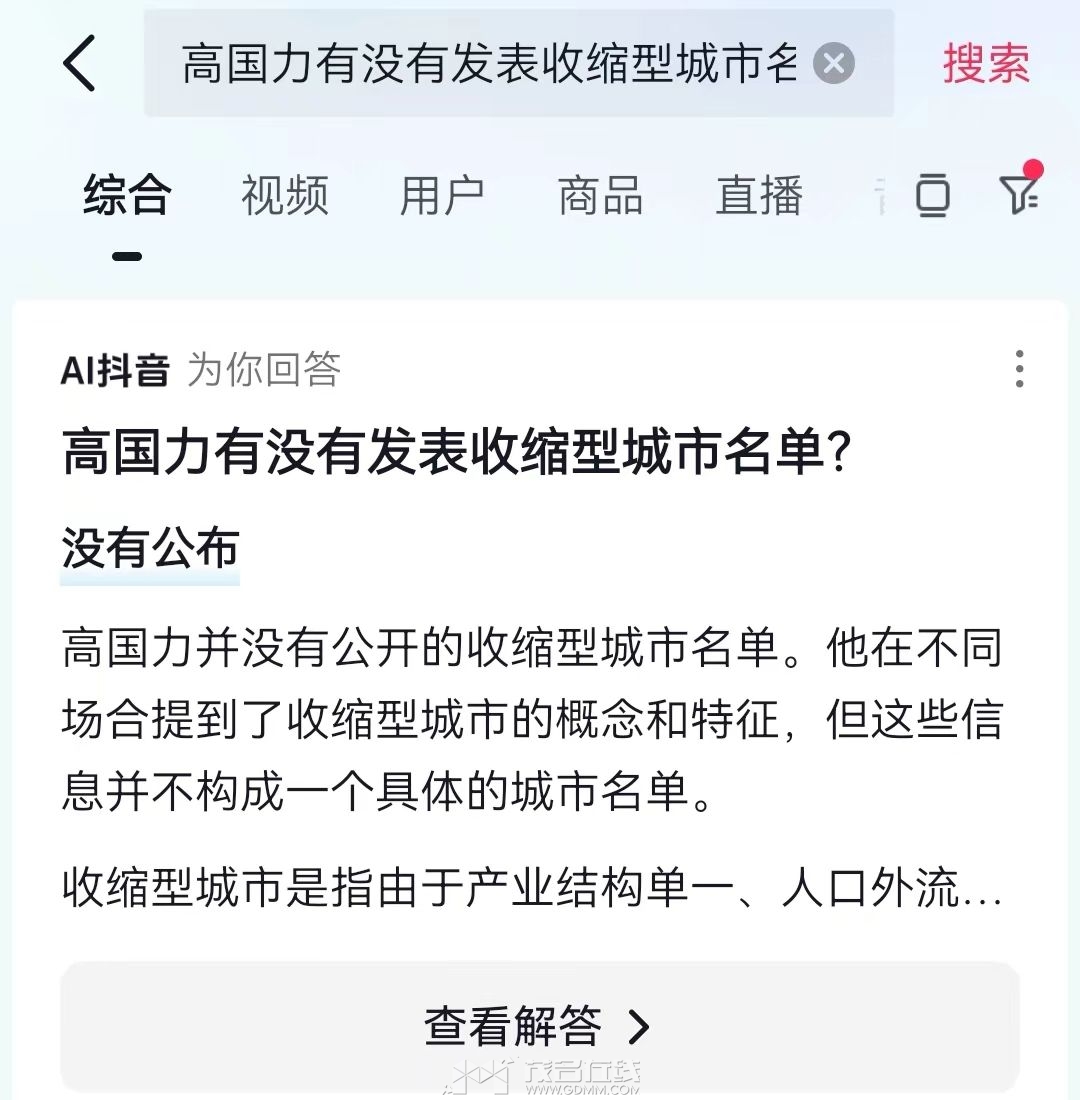1080x1100 pixels.
Task: Open the 商品 tab
Action: coord(600,195)
